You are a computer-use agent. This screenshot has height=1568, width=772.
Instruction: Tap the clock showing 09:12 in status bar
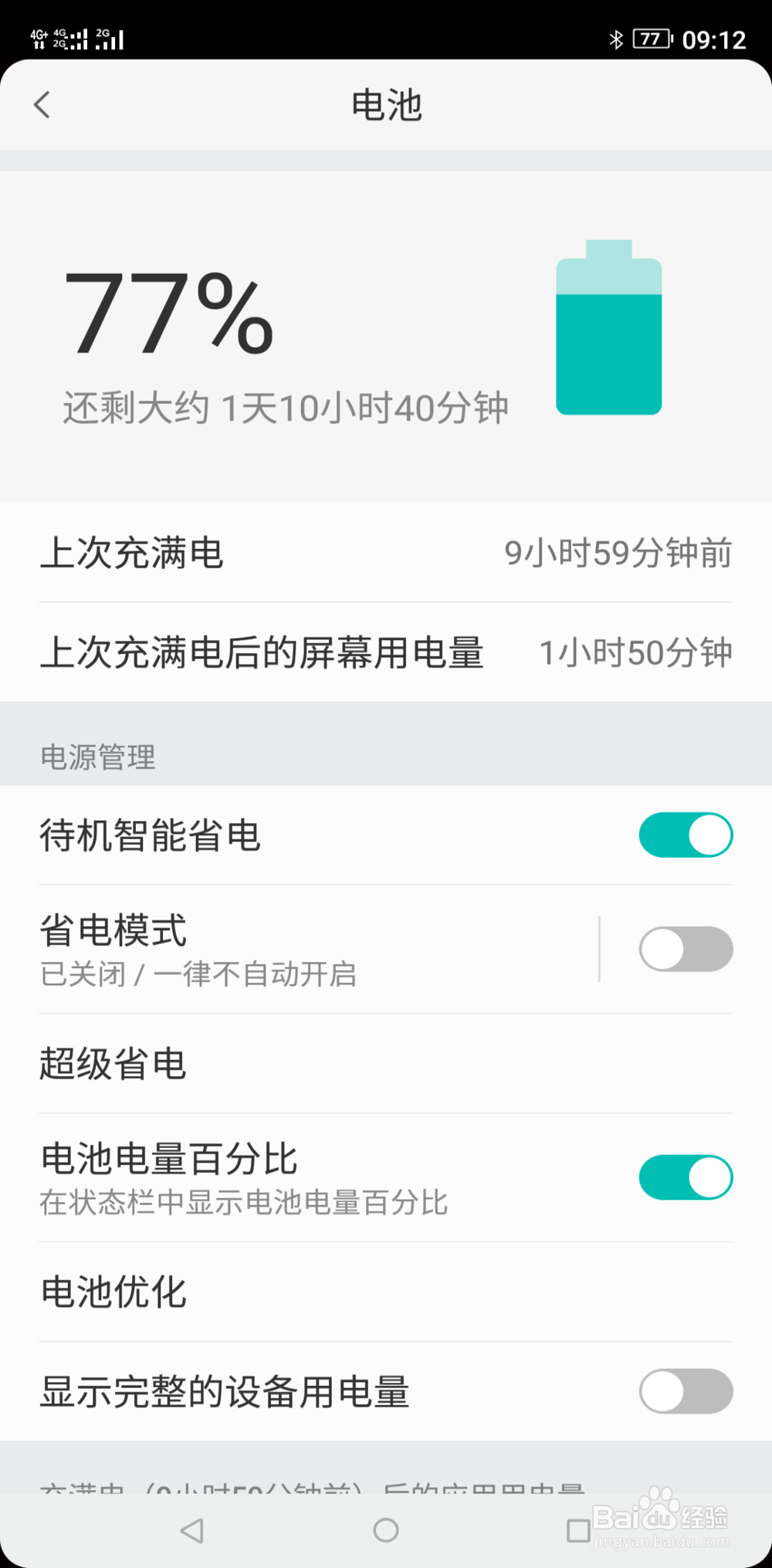[x=716, y=39]
